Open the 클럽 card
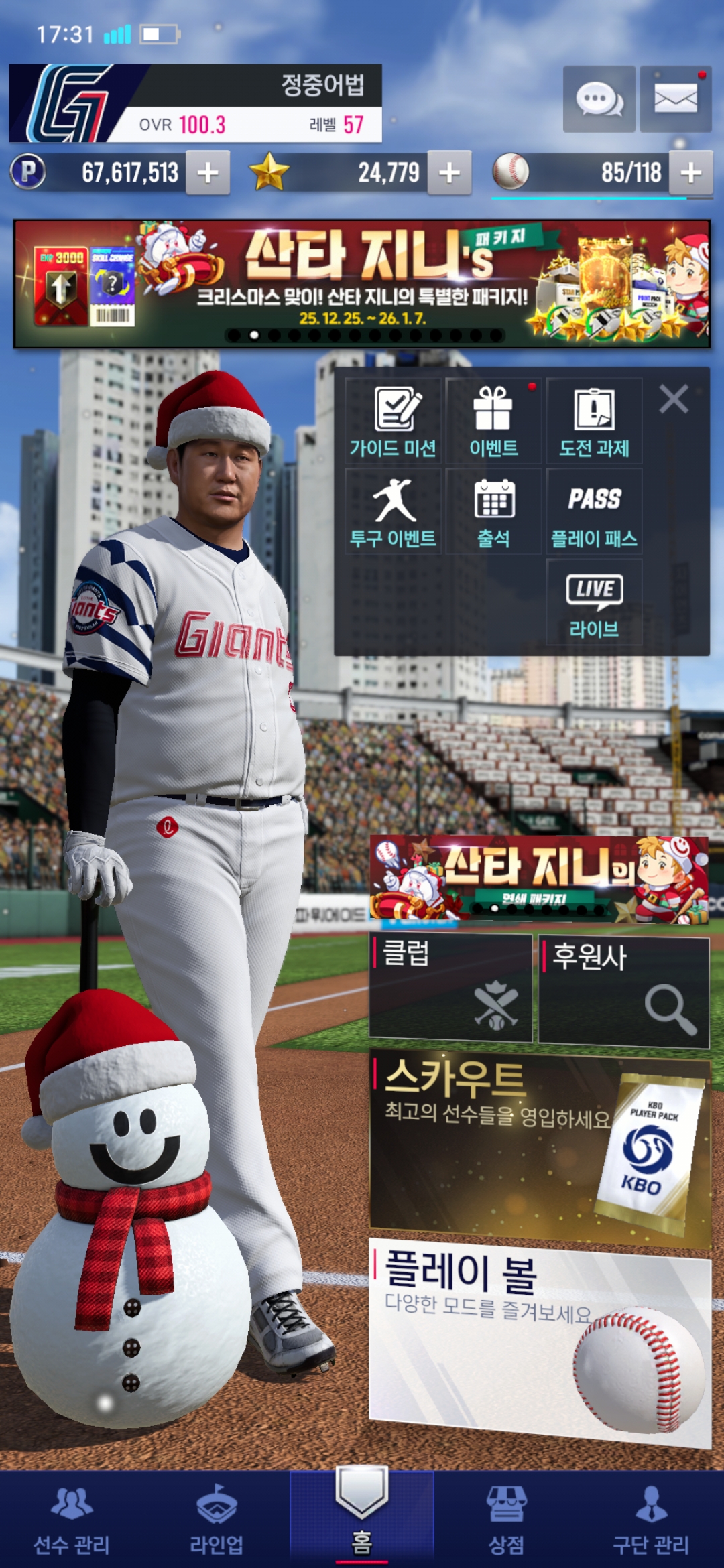 coord(450,988)
